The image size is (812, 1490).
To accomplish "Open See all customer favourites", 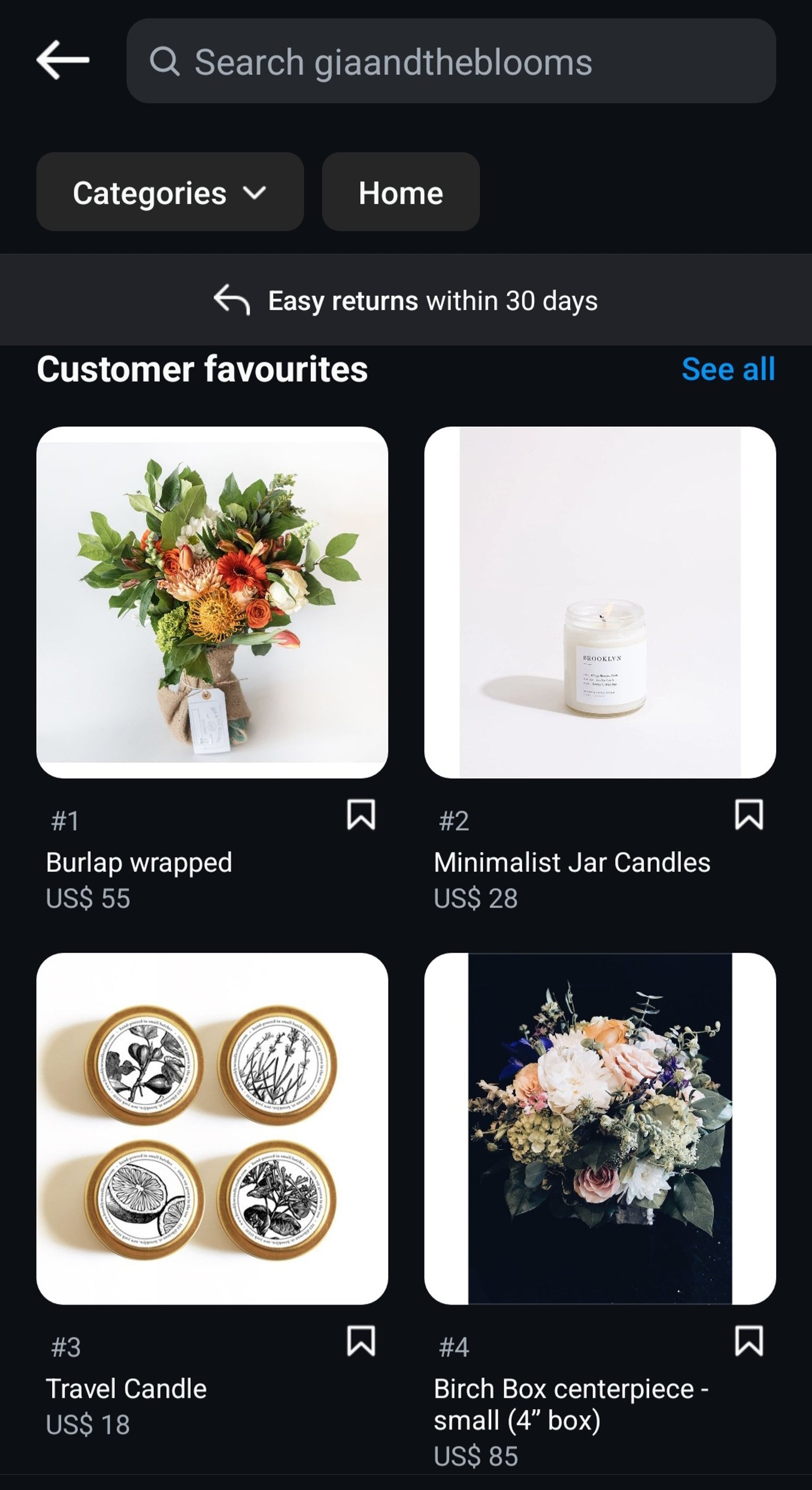I will point(727,369).
